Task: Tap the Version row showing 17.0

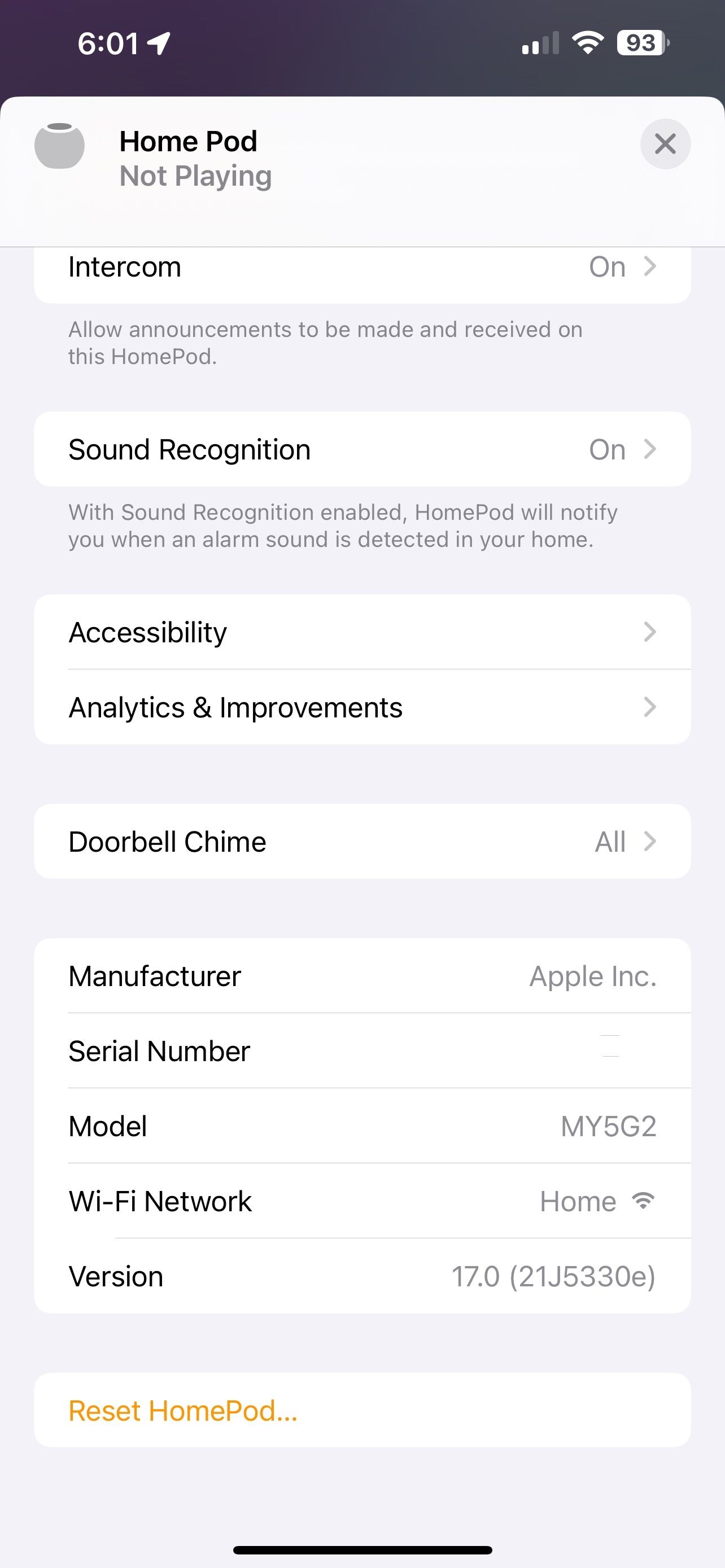Action: tap(362, 1276)
